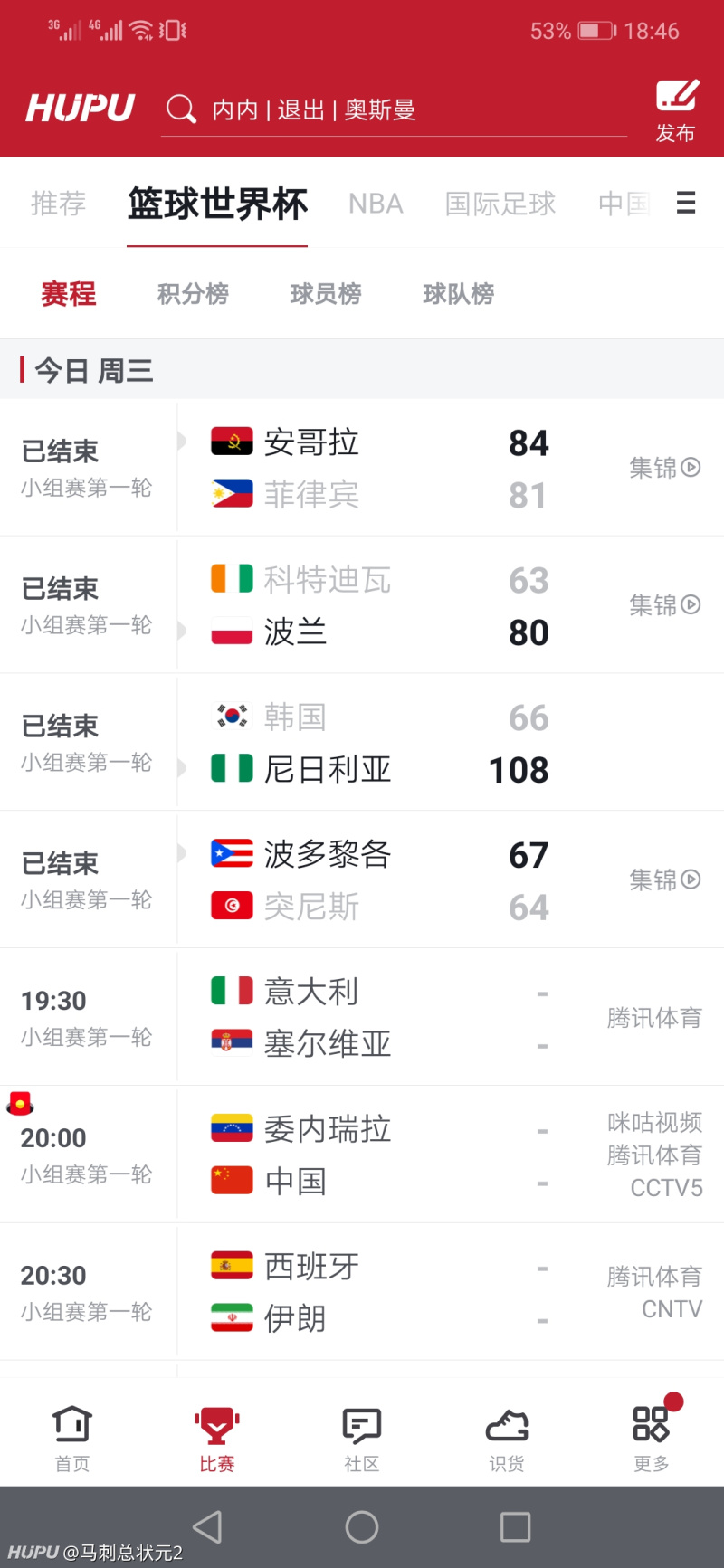Select the 积分榜 sub-tab
This screenshot has height=1568, width=724.
pyautogui.click(x=193, y=294)
